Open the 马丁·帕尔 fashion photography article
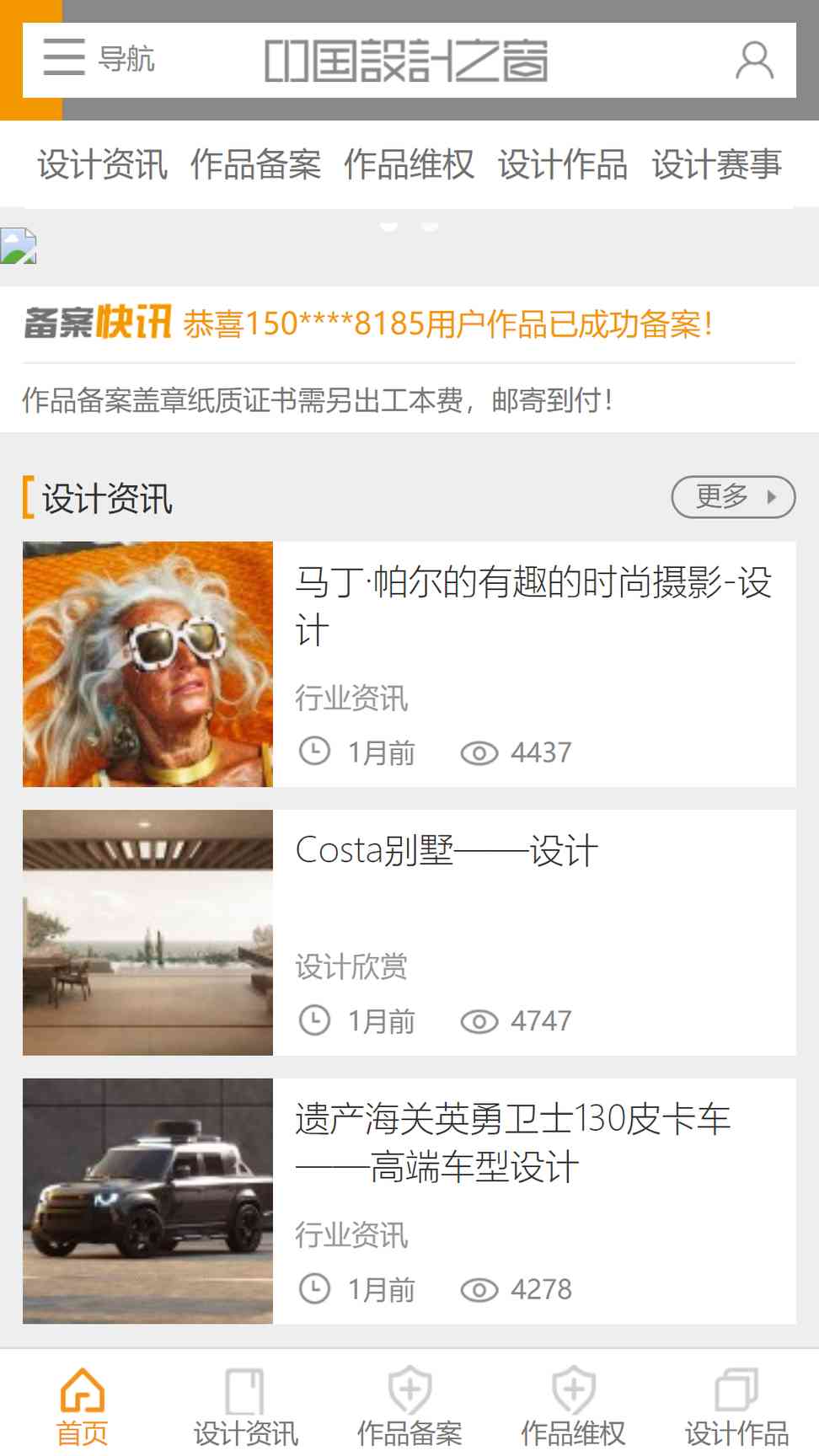The height and width of the screenshot is (1456, 819). pyautogui.click(x=409, y=664)
